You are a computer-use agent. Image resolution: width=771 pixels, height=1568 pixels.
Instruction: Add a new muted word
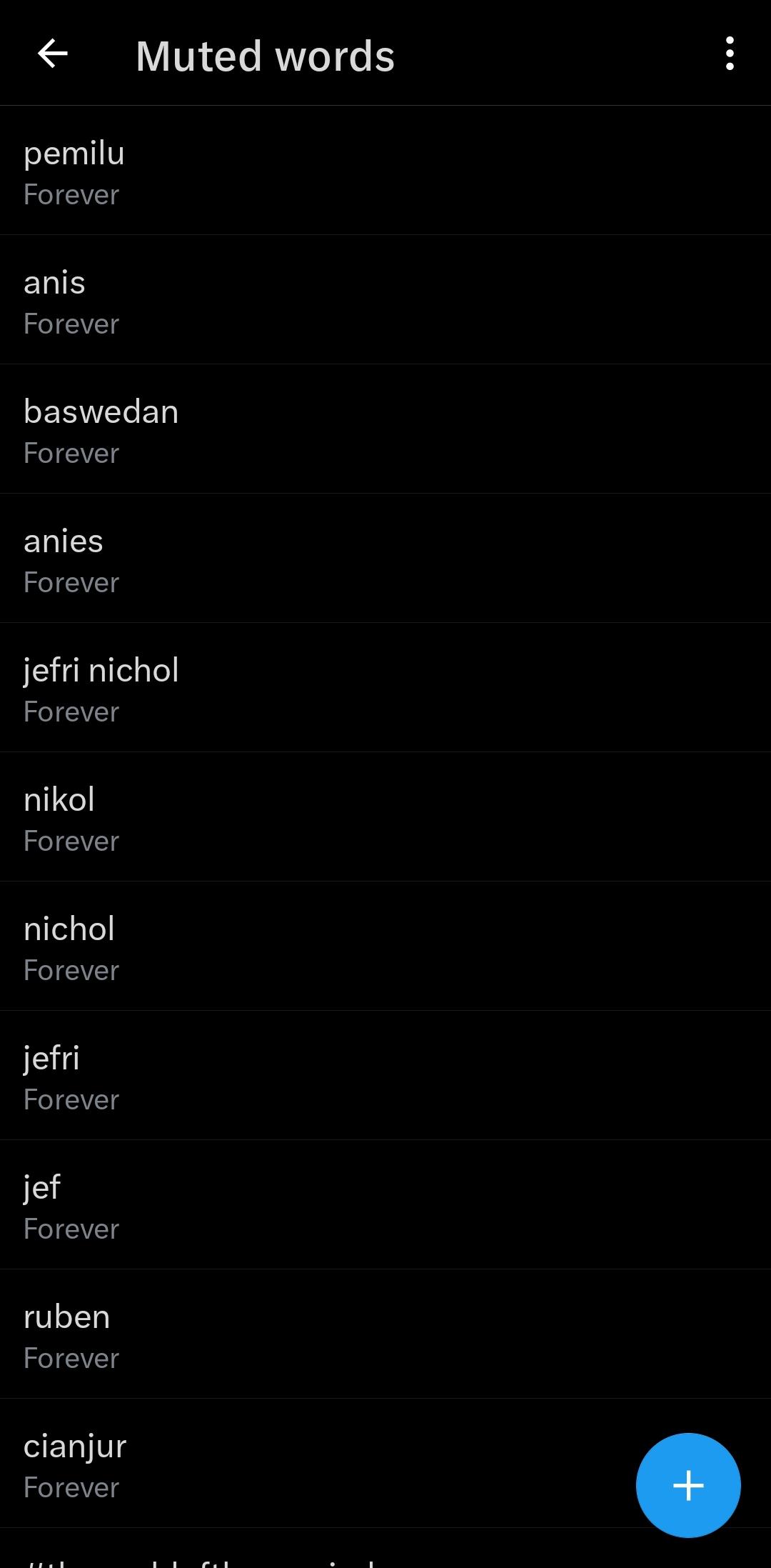point(687,1485)
